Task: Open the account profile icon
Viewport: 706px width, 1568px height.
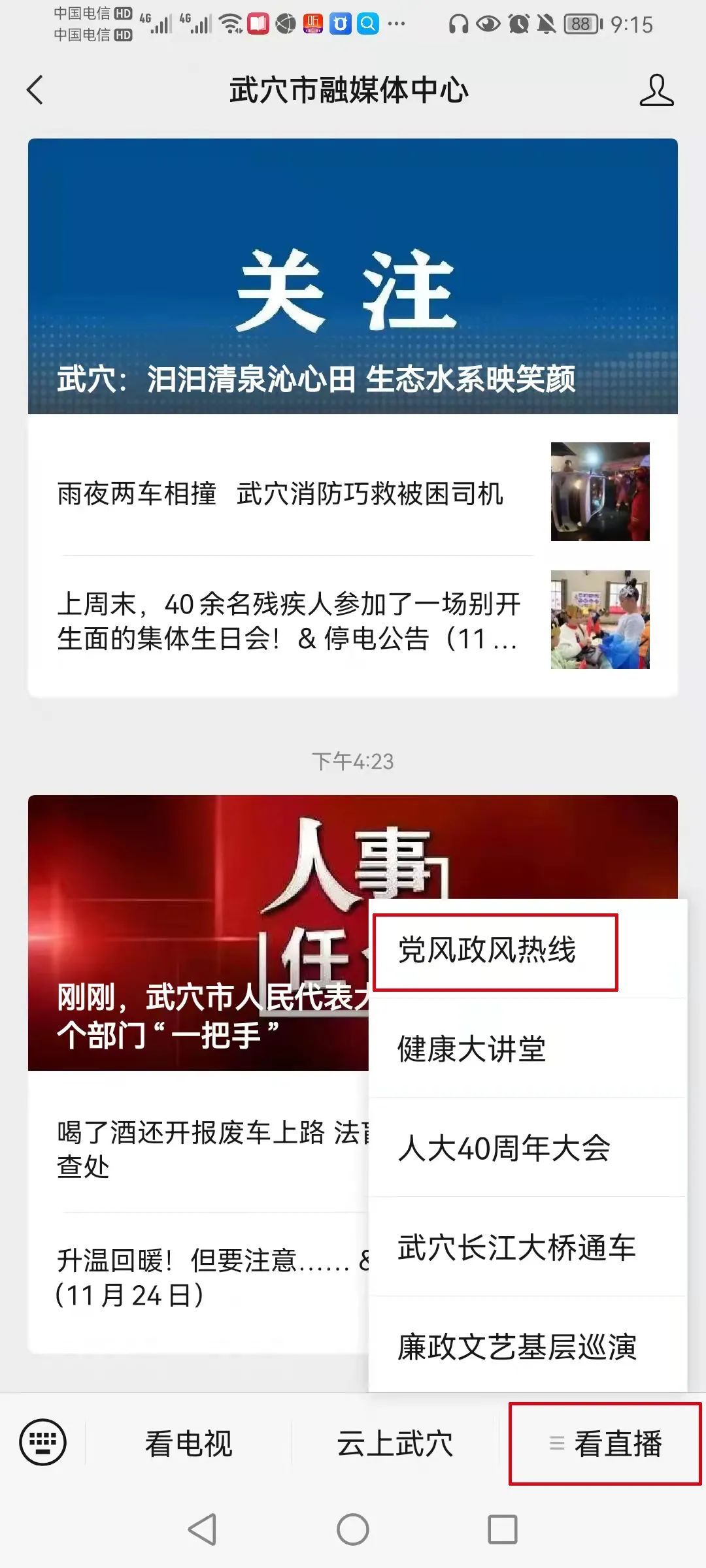Action: pos(656,90)
